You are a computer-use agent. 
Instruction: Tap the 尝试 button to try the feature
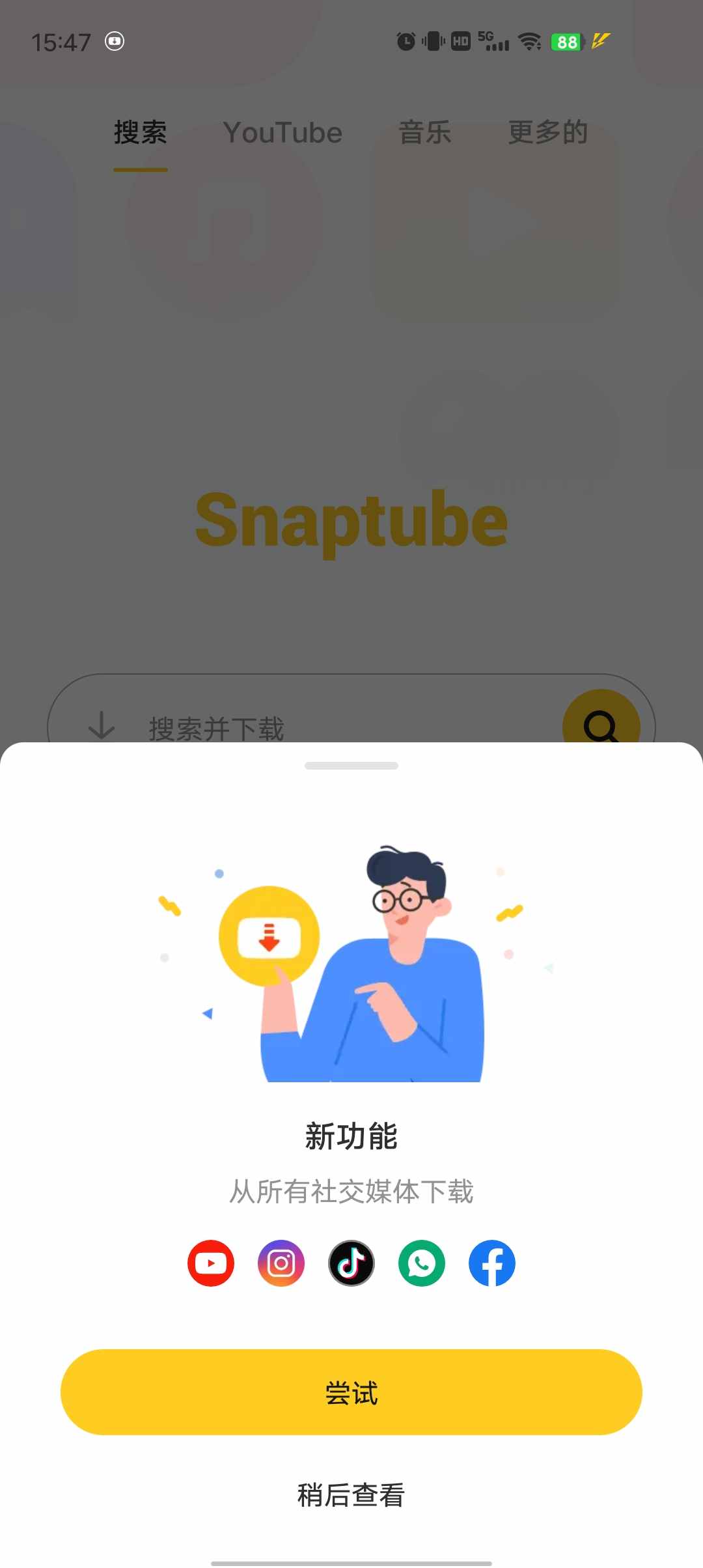coord(351,1393)
